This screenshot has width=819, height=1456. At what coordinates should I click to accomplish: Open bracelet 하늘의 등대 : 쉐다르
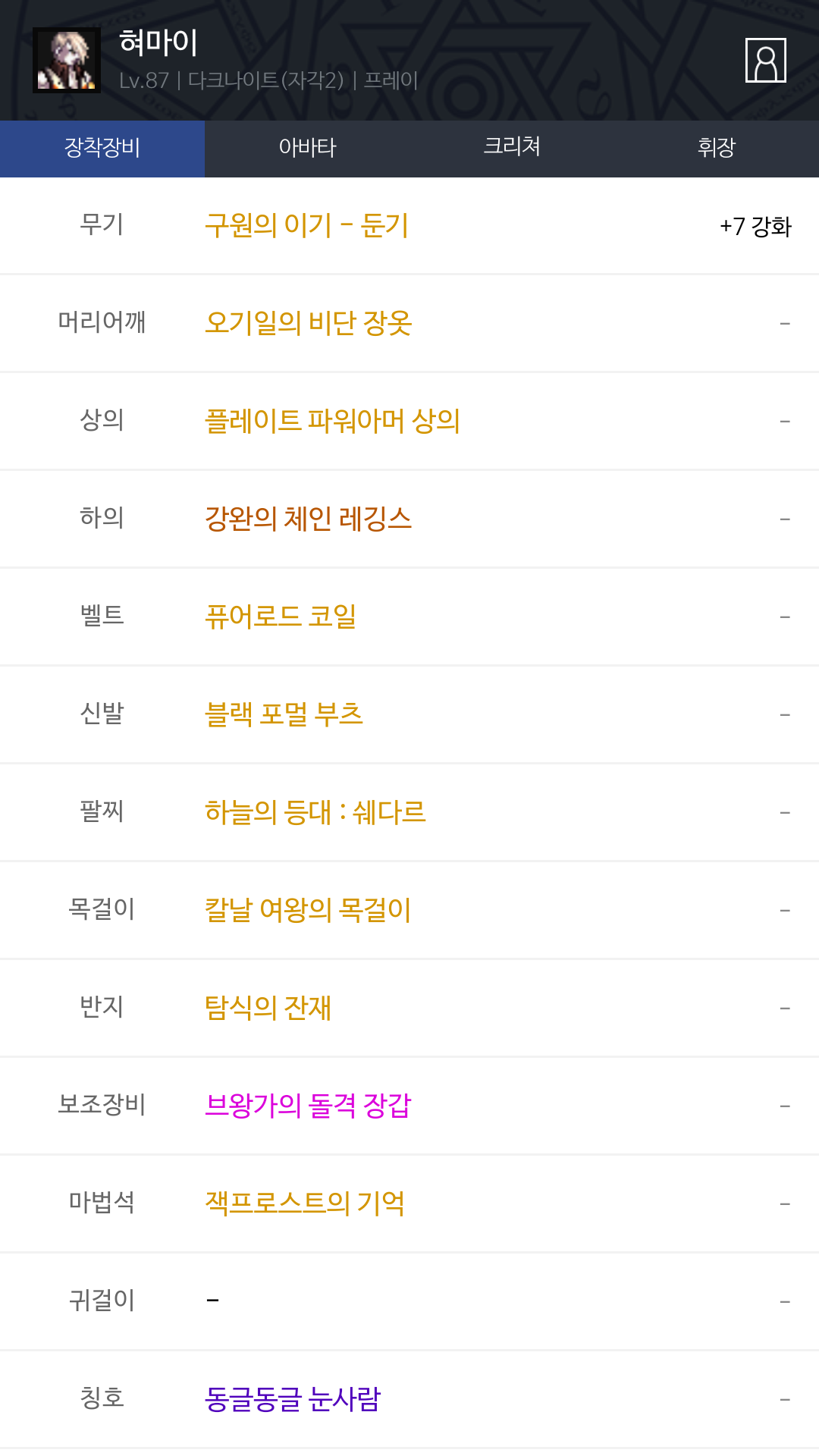pos(315,812)
